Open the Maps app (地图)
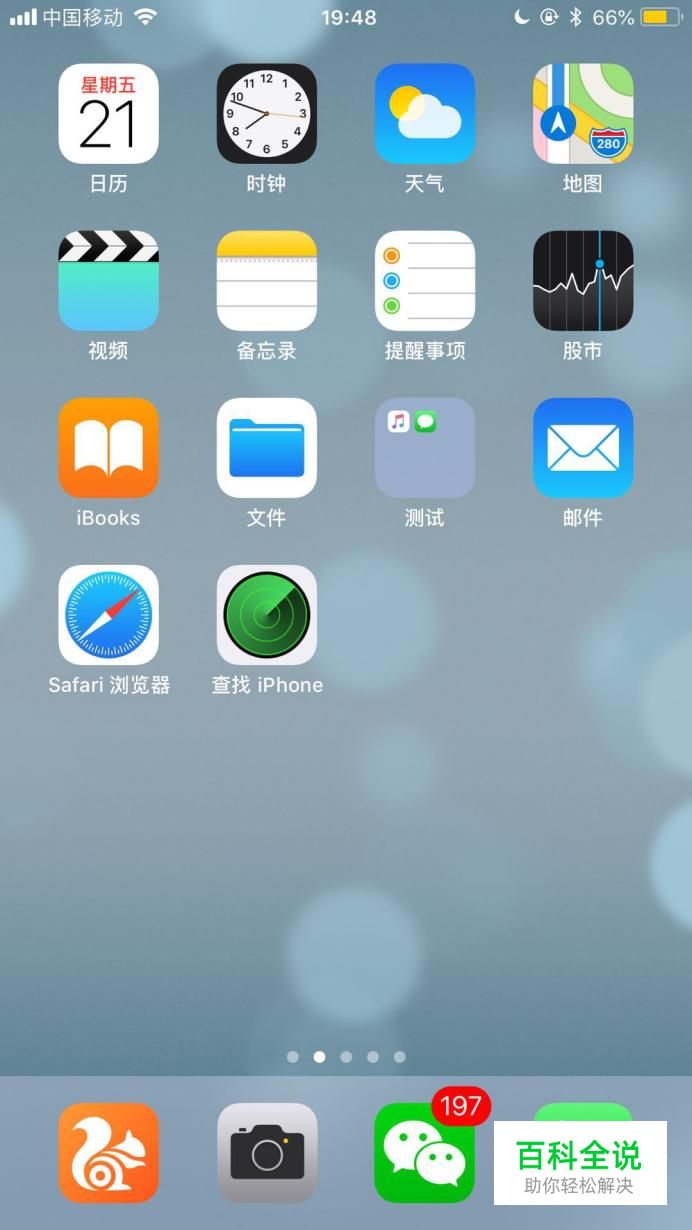The width and height of the screenshot is (692, 1230). (x=582, y=114)
